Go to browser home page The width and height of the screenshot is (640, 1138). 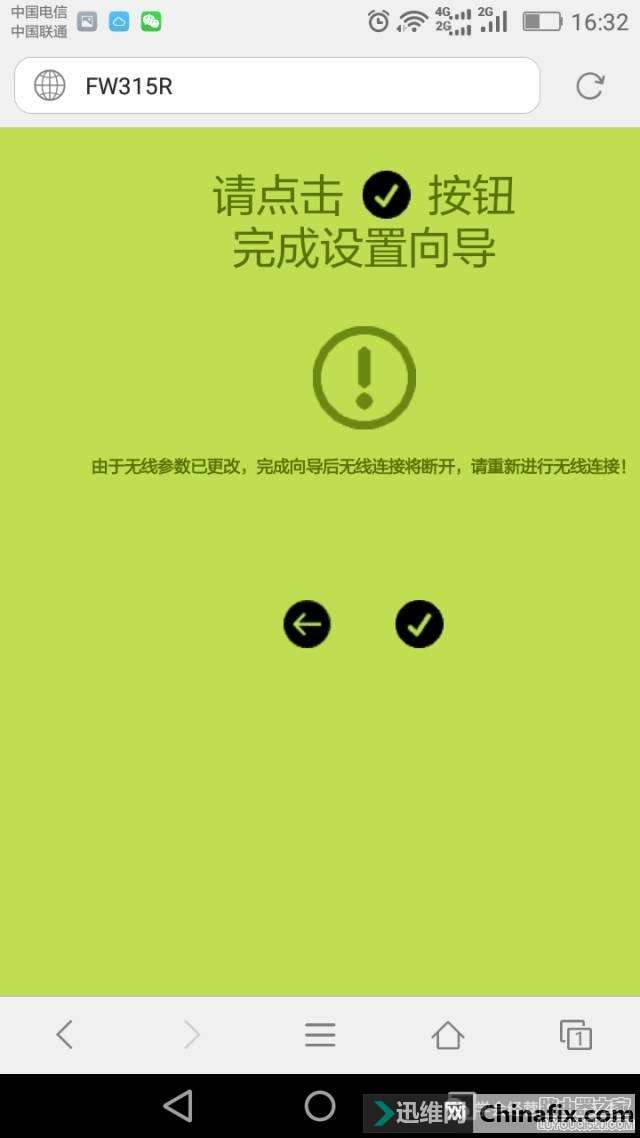(x=447, y=1034)
